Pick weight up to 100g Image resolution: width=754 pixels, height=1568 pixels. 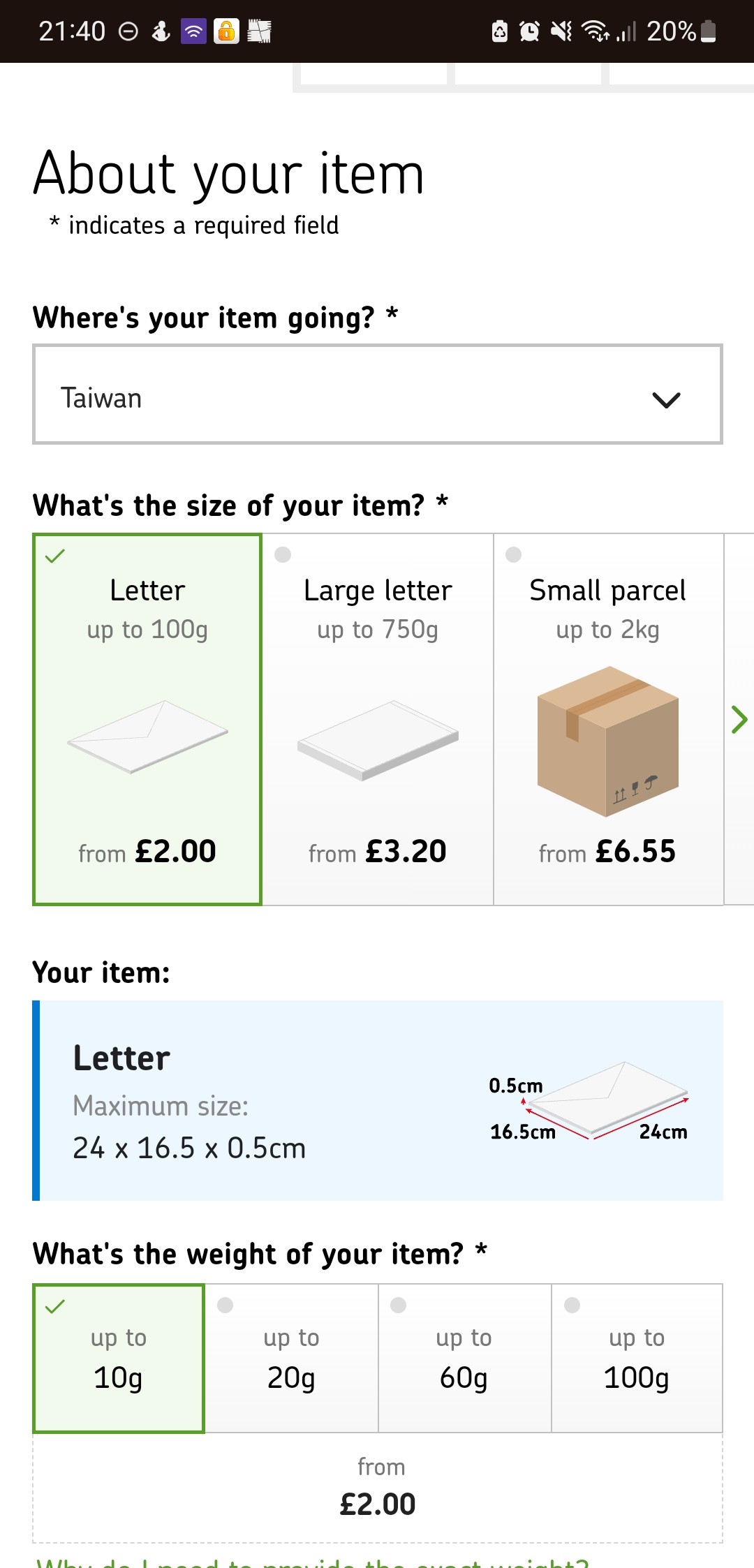637,1358
